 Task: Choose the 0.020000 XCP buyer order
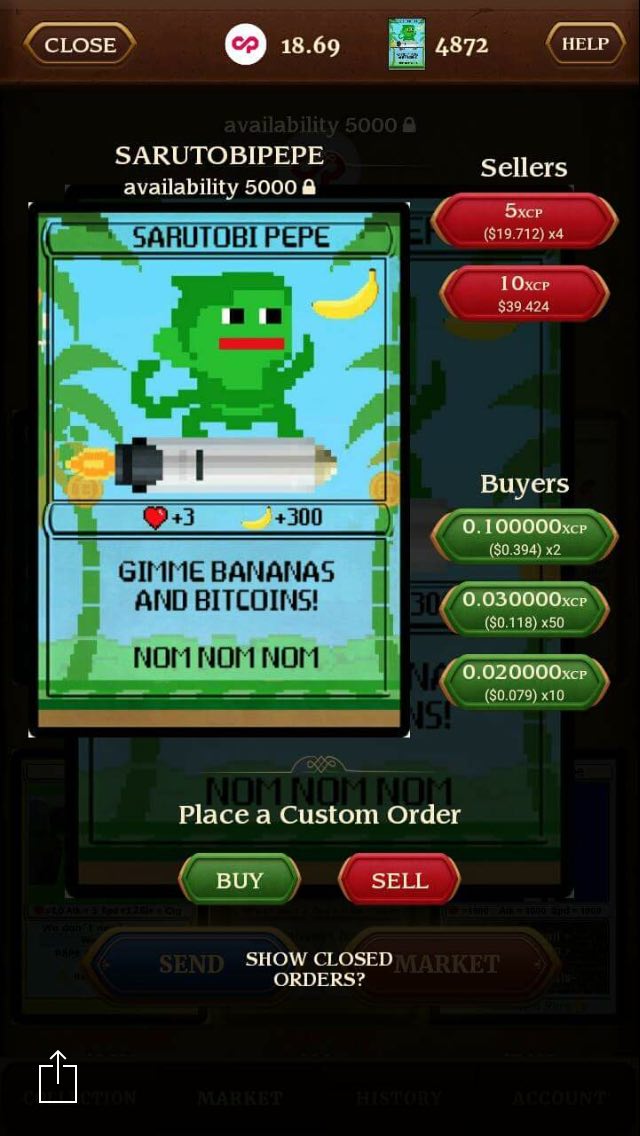pyautogui.click(x=524, y=682)
